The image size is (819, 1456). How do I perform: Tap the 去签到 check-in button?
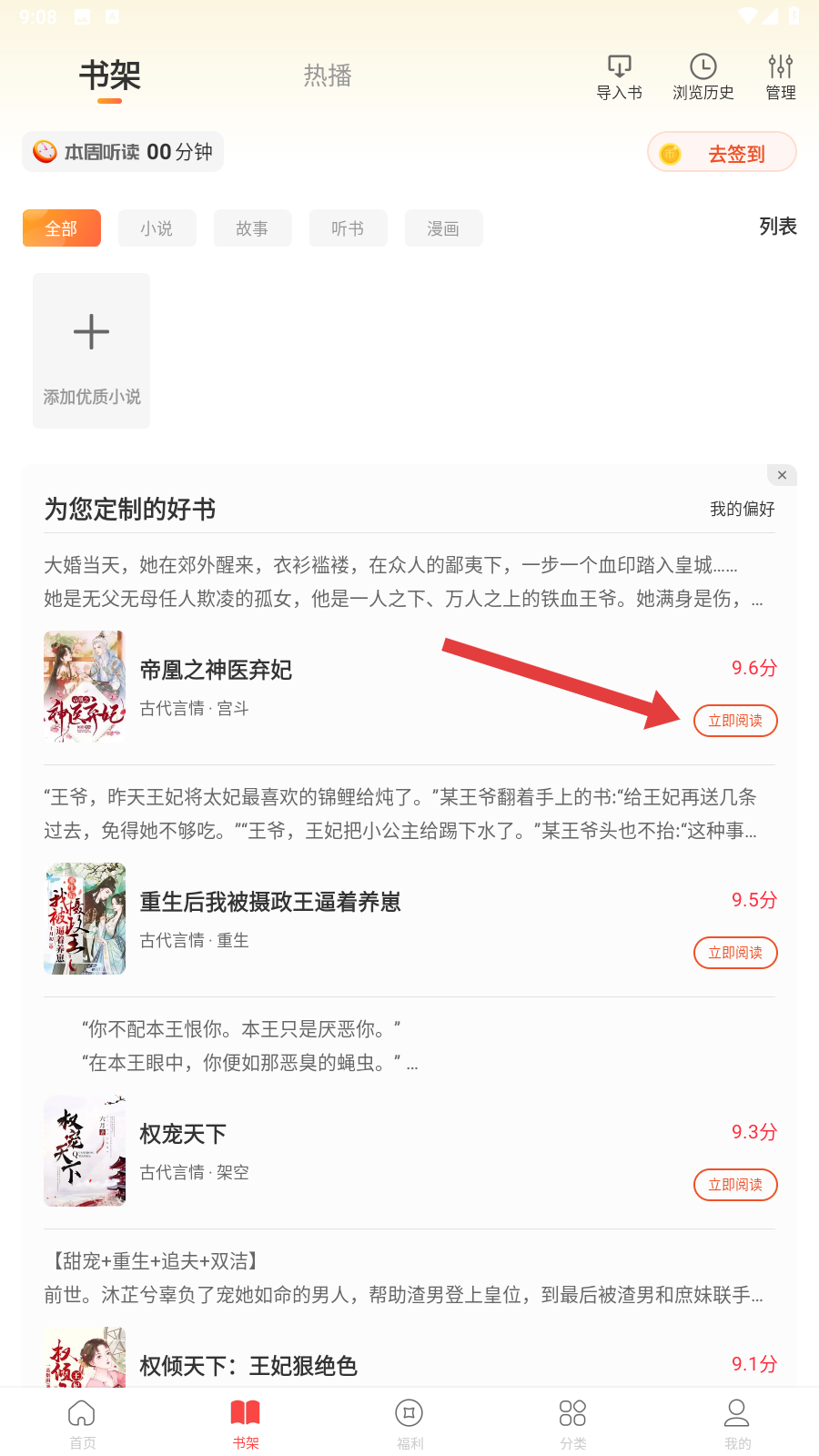[x=722, y=153]
